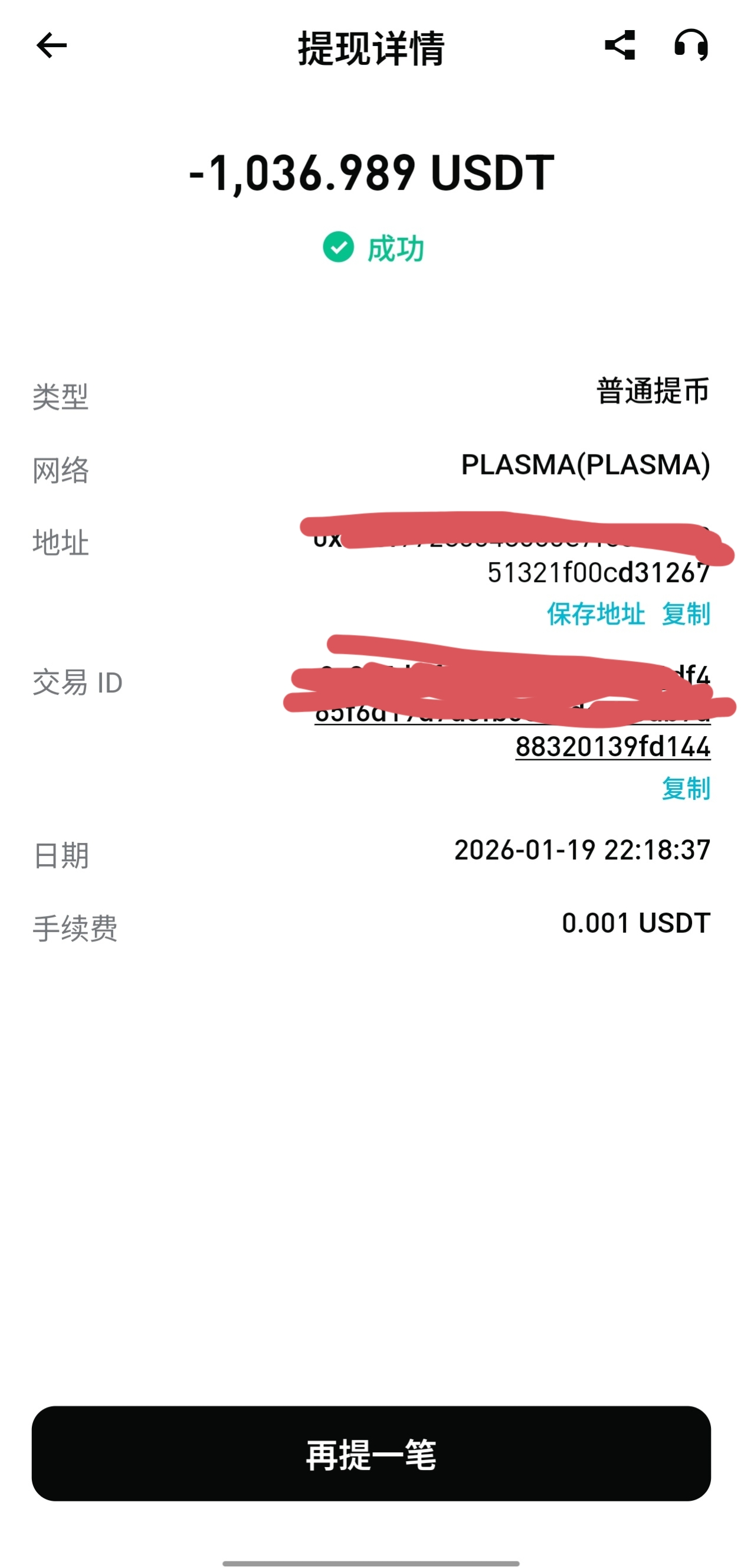Share the withdrawal details

(x=620, y=45)
